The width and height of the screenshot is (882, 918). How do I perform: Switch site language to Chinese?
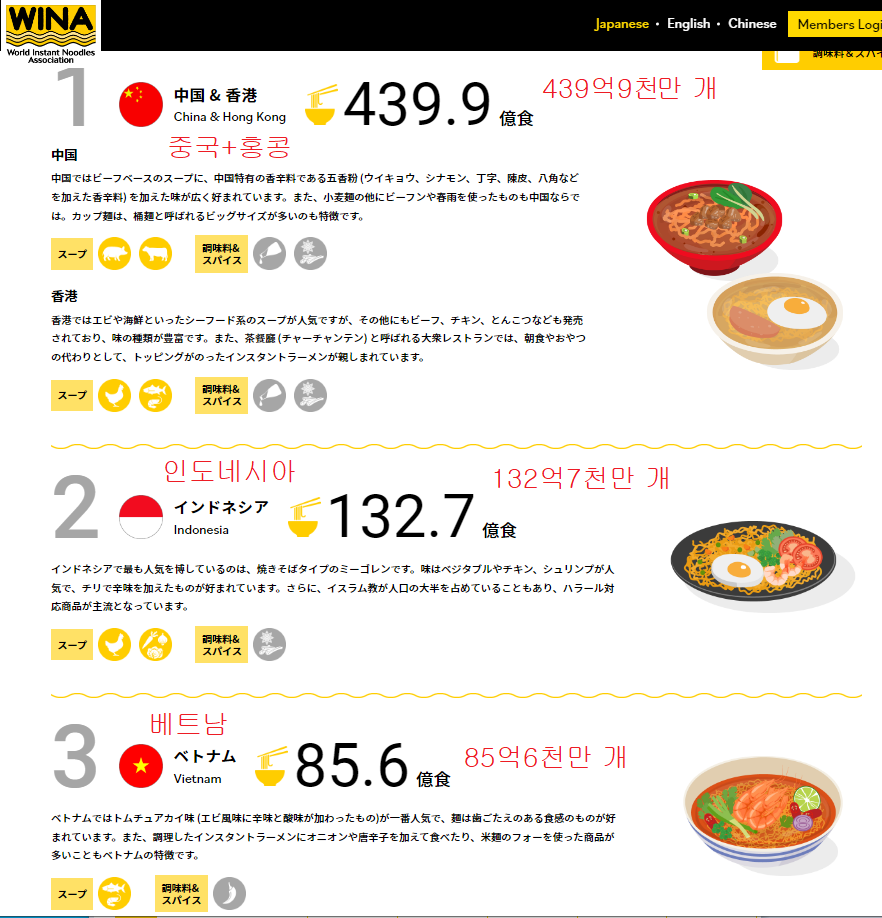[752, 23]
